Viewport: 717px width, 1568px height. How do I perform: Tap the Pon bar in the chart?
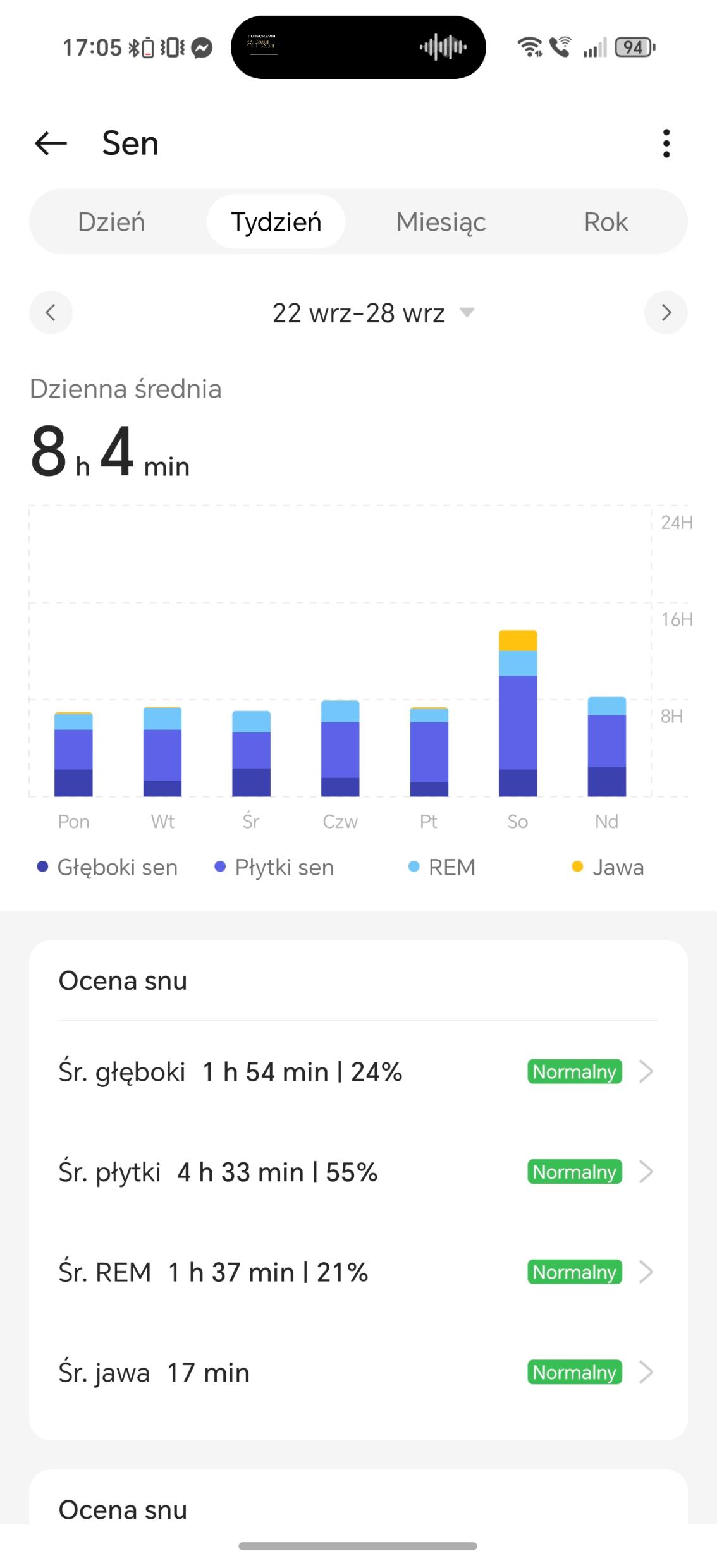tap(73, 755)
